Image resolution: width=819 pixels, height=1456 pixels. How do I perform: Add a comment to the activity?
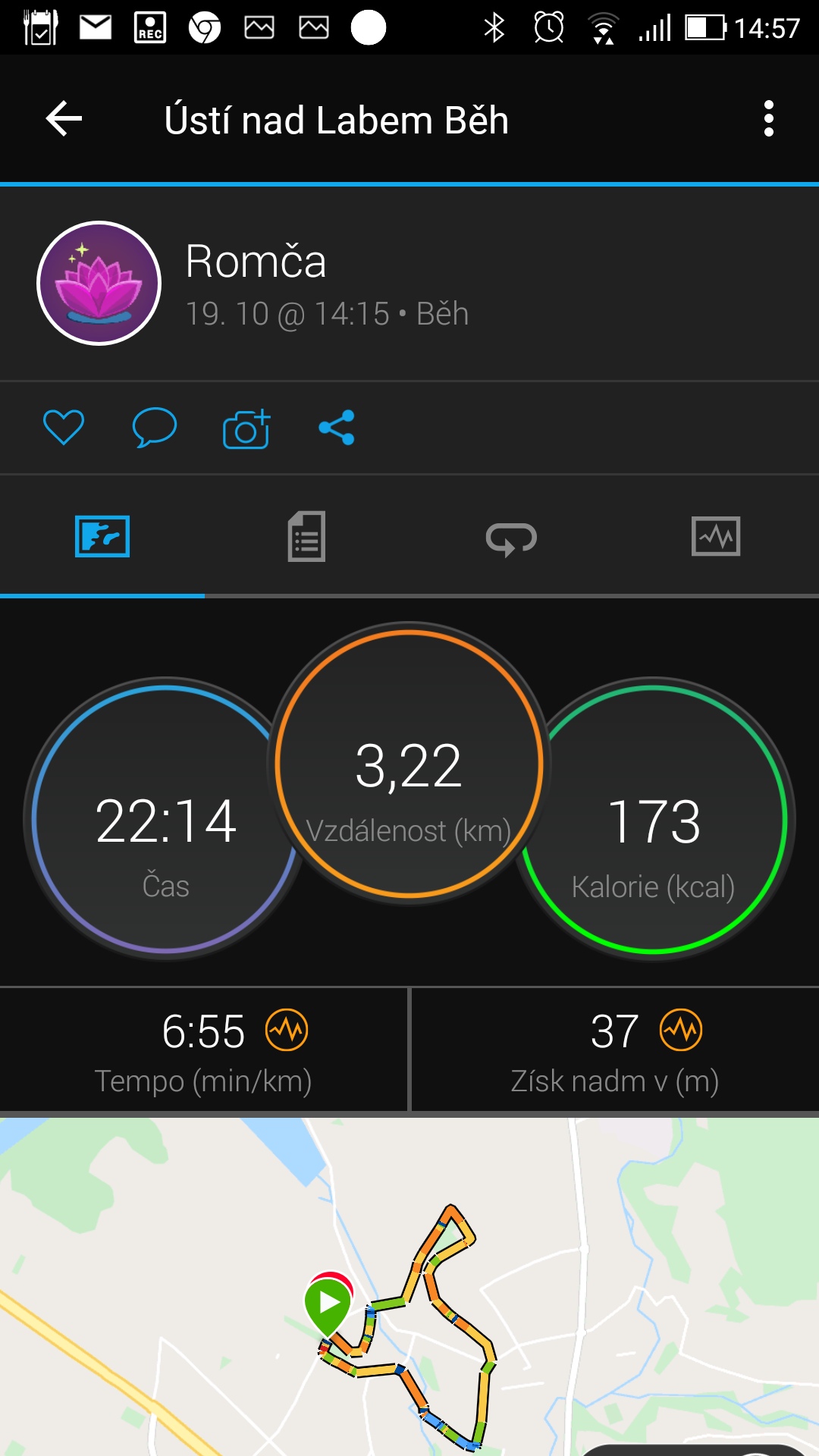[x=155, y=428]
